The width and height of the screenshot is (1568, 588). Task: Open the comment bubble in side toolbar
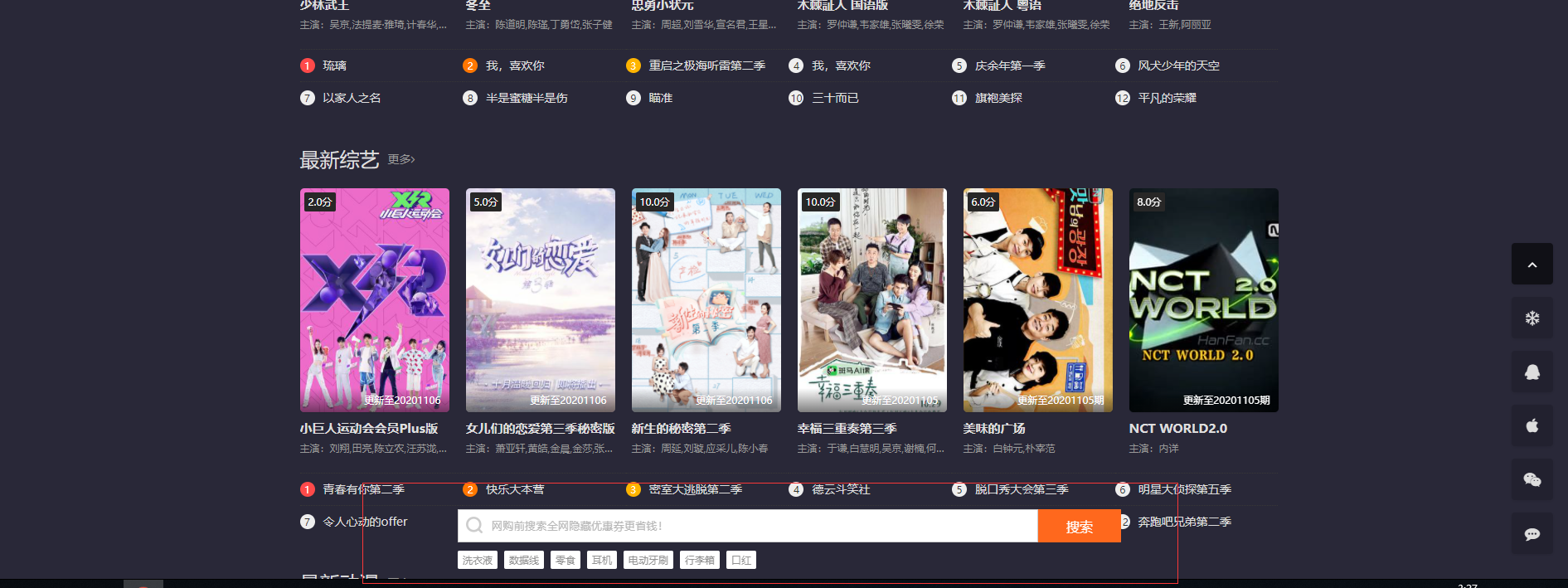[x=1532, y=534]
